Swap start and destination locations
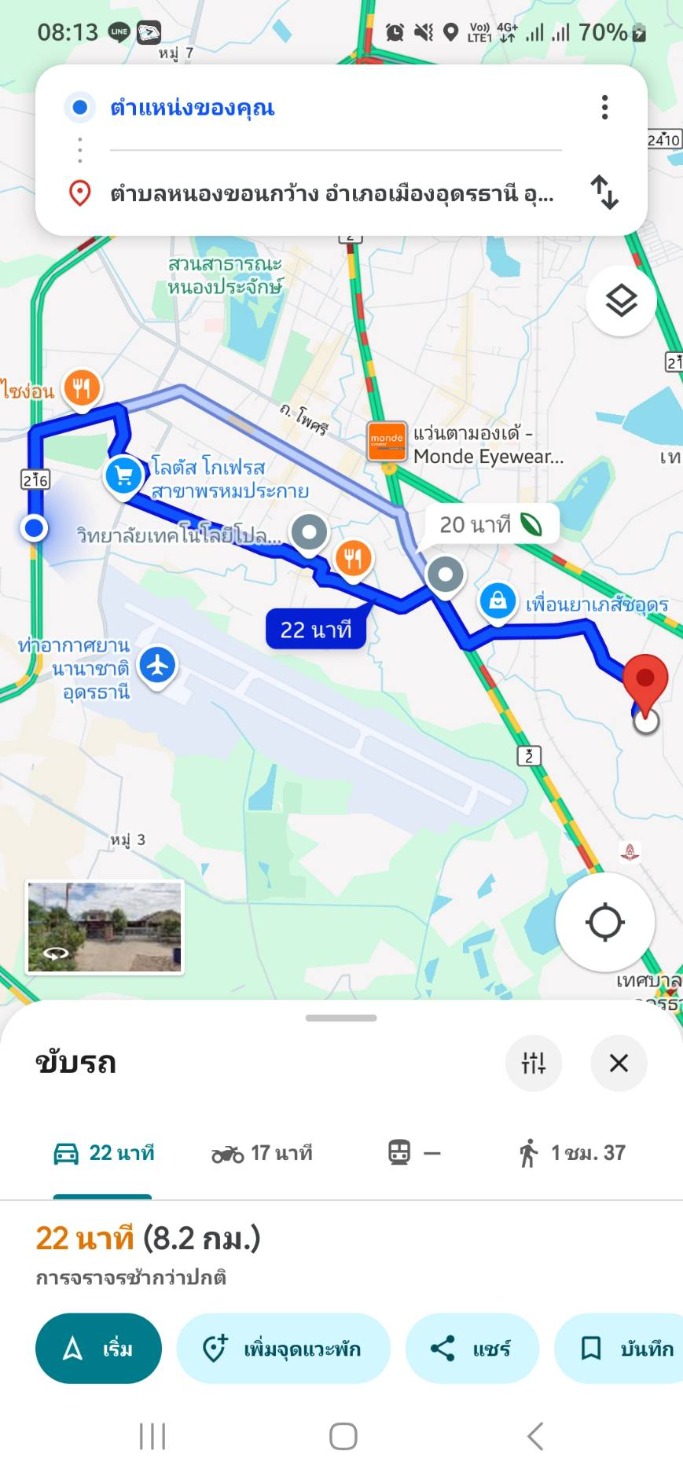The image size is (683, 1480). click(604, 192)
